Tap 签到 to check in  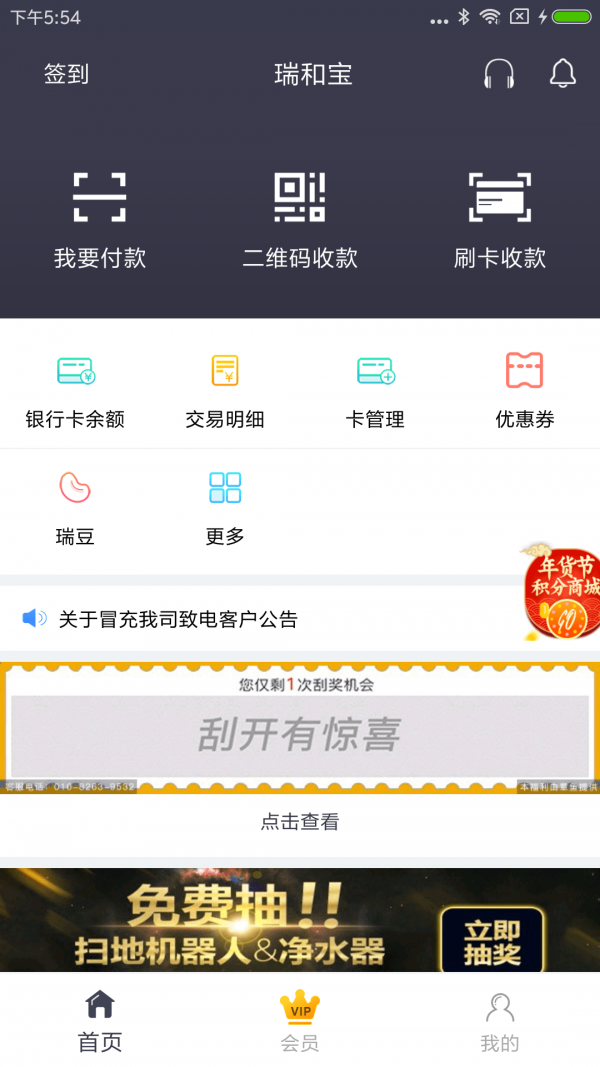67,74
